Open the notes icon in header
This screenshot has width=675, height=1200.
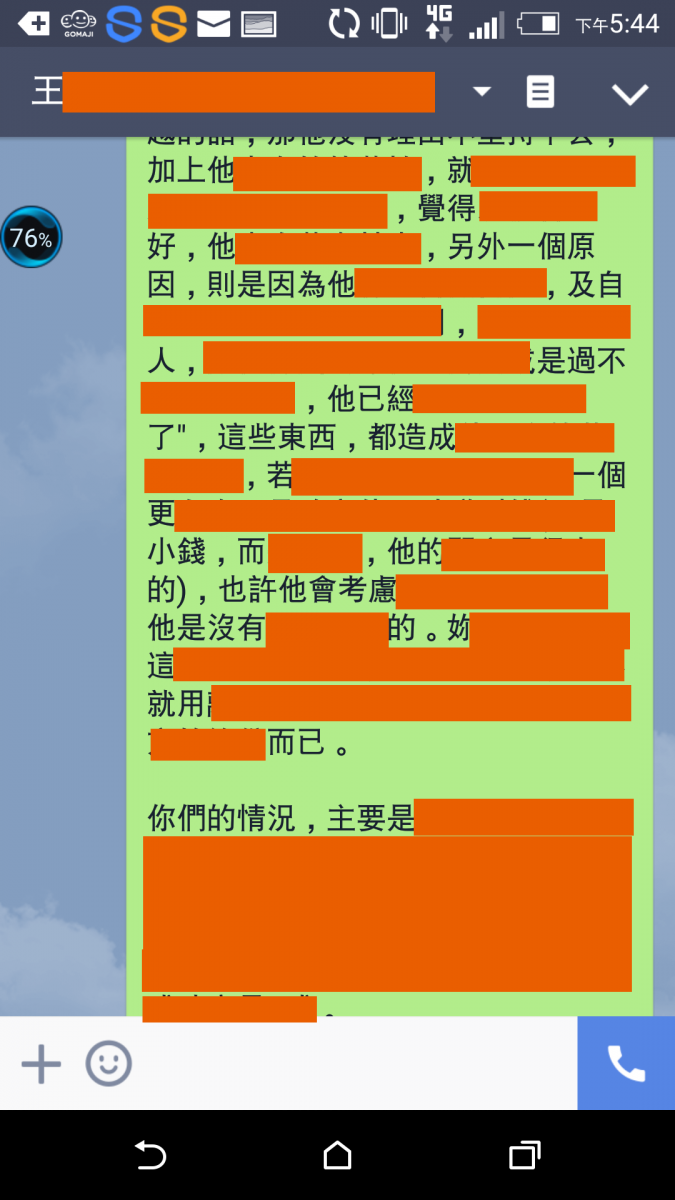tap(540, 92)
